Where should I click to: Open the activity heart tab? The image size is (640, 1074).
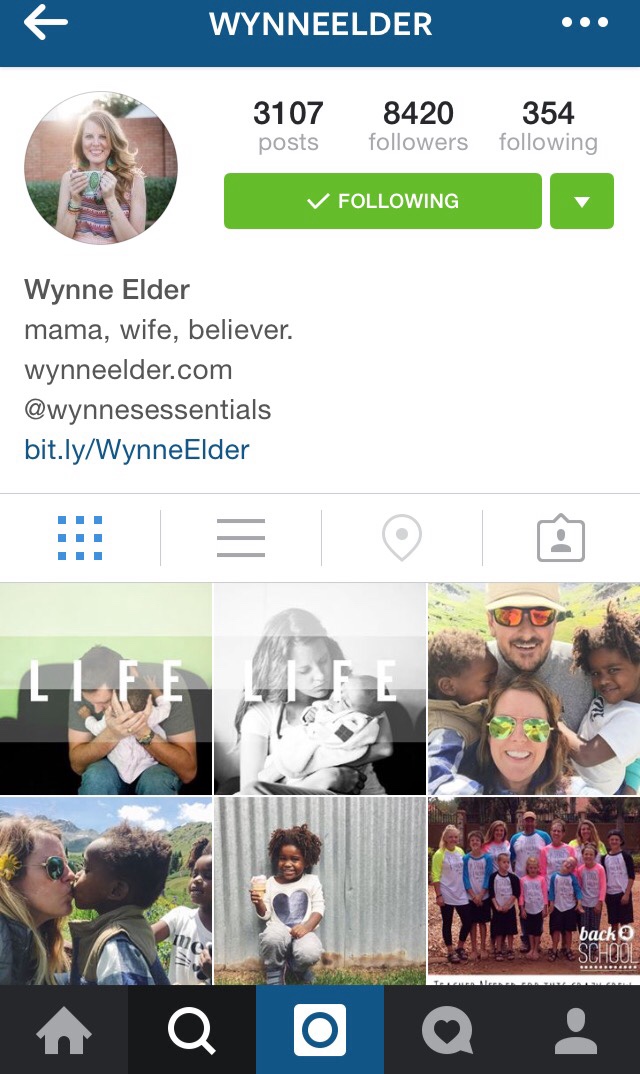coord(448,1030)
